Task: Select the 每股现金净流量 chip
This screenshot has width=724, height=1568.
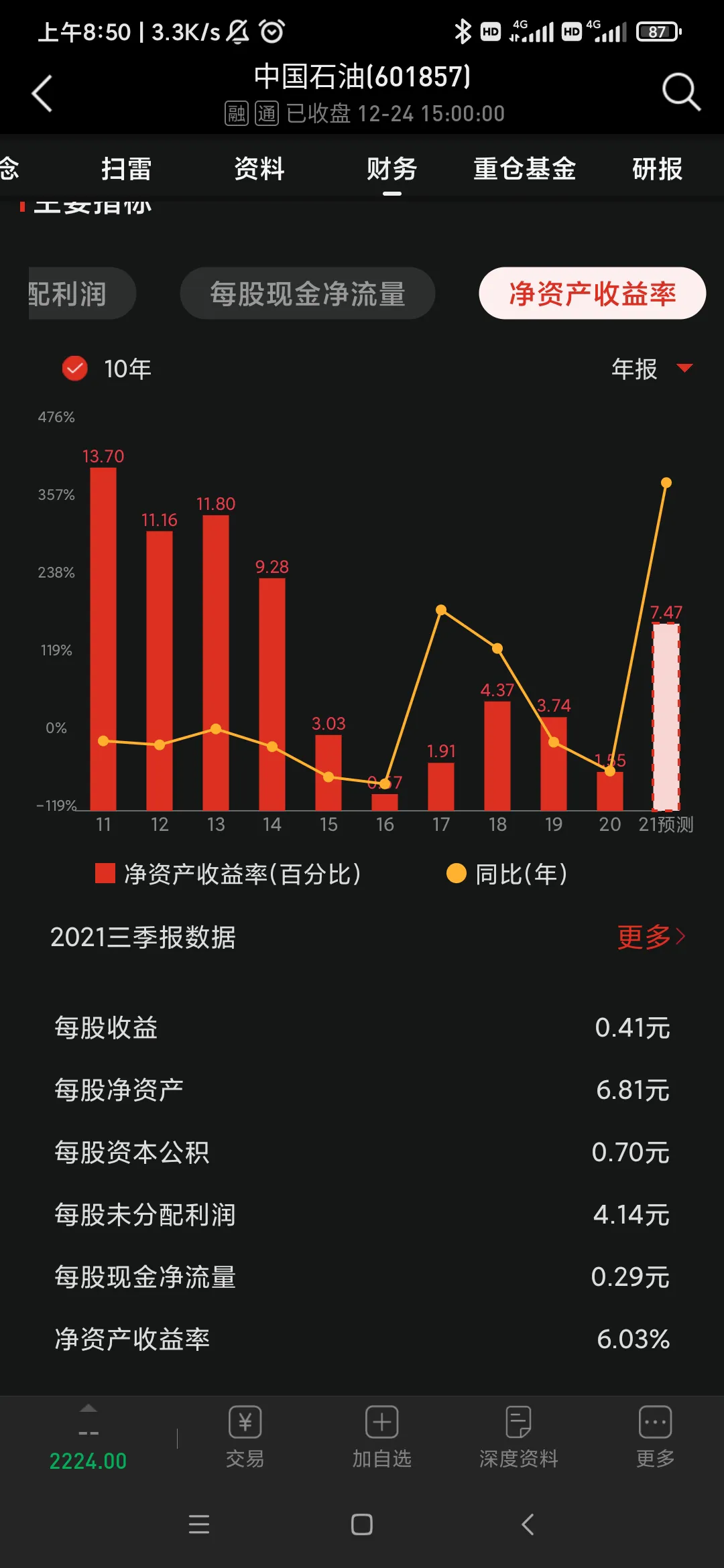Action: [x=308, y=293]
